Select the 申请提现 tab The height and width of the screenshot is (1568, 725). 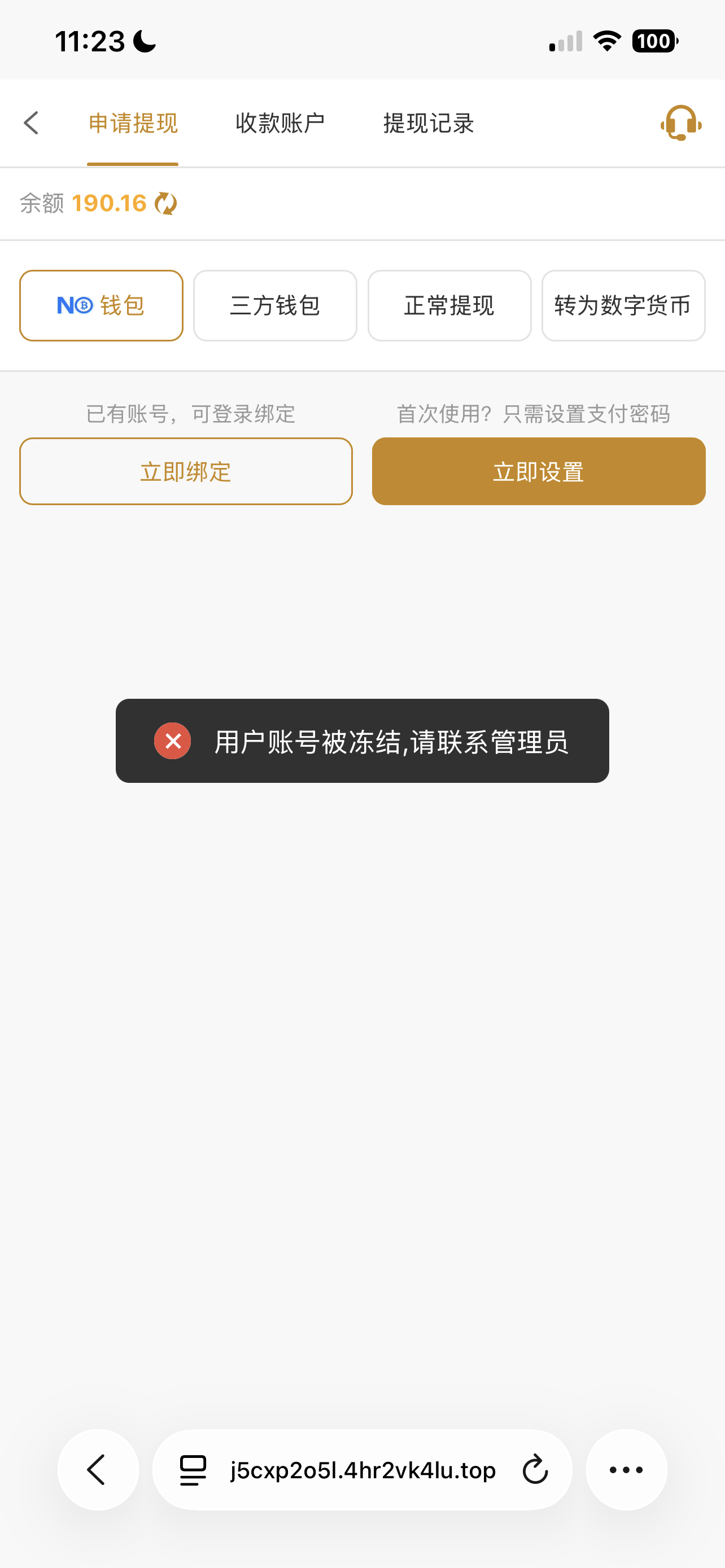[133, 123]
